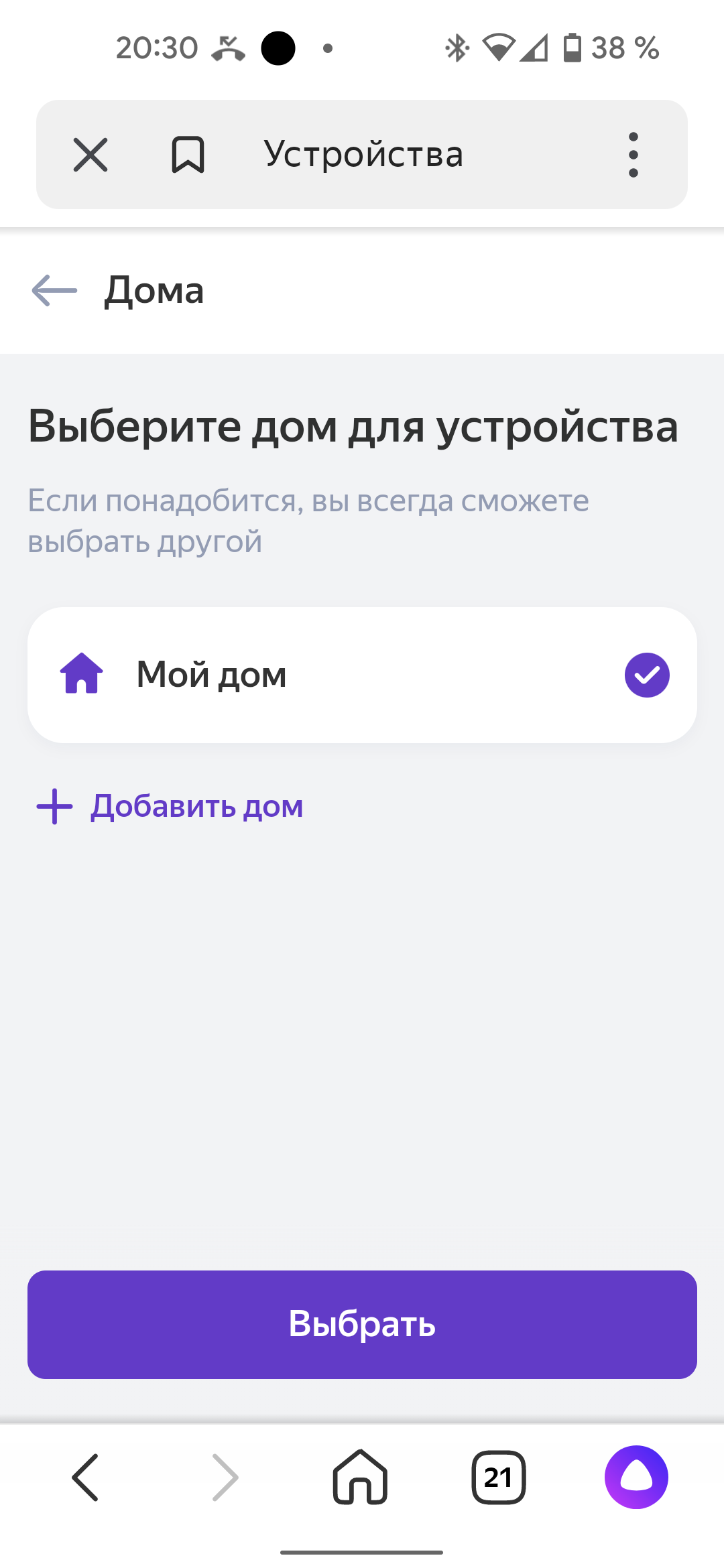724x1568 pixels.
Task: Close the Устройства page
Action: [x=90, y=155]
